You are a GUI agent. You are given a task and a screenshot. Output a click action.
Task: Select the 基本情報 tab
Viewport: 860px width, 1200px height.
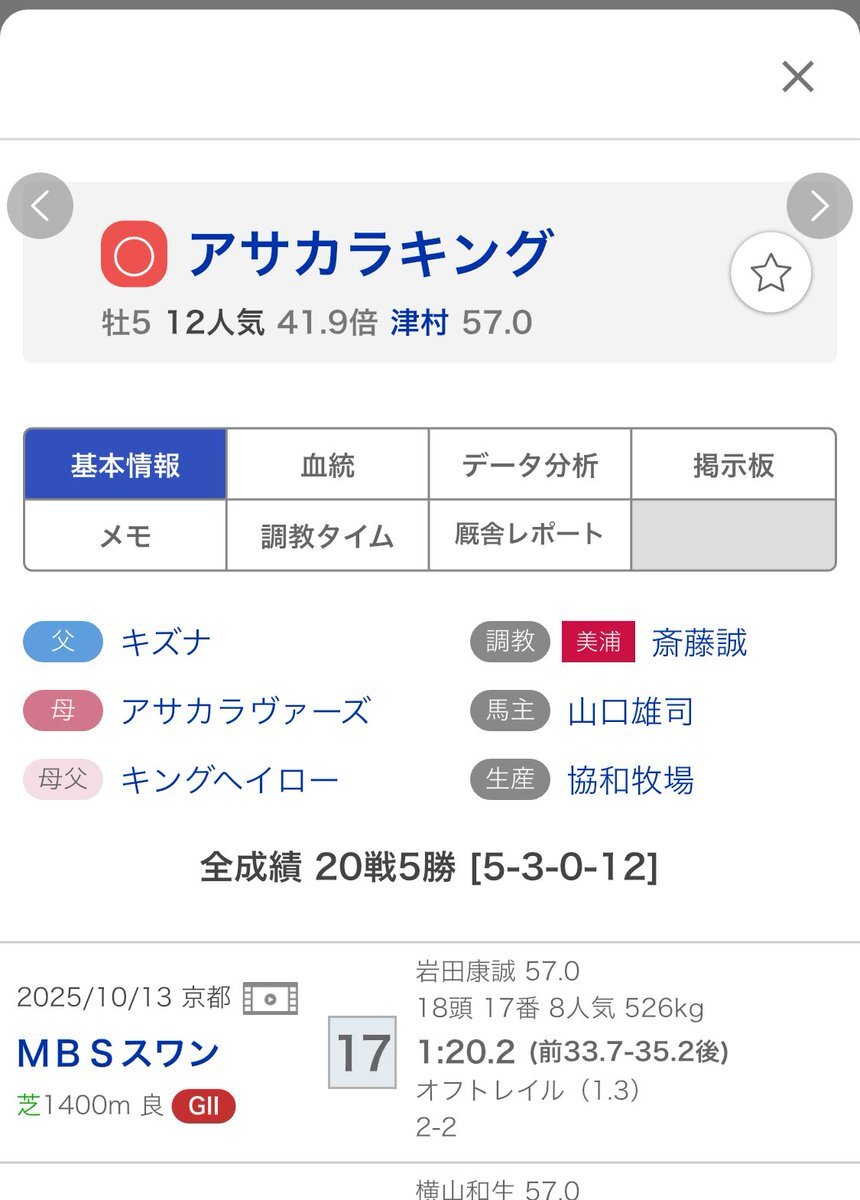click(x=126, y=465)
